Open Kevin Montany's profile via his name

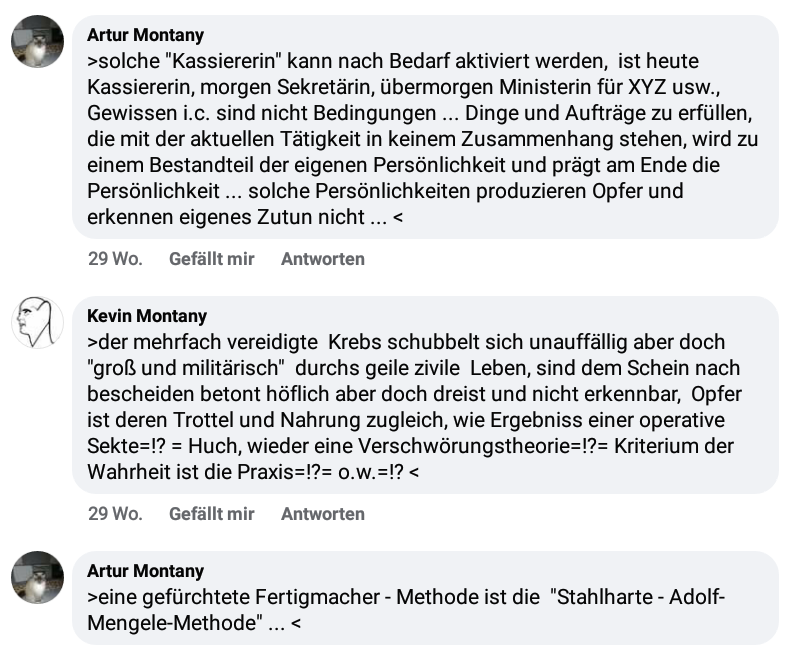pyautogui.click(x=145, y=317)
